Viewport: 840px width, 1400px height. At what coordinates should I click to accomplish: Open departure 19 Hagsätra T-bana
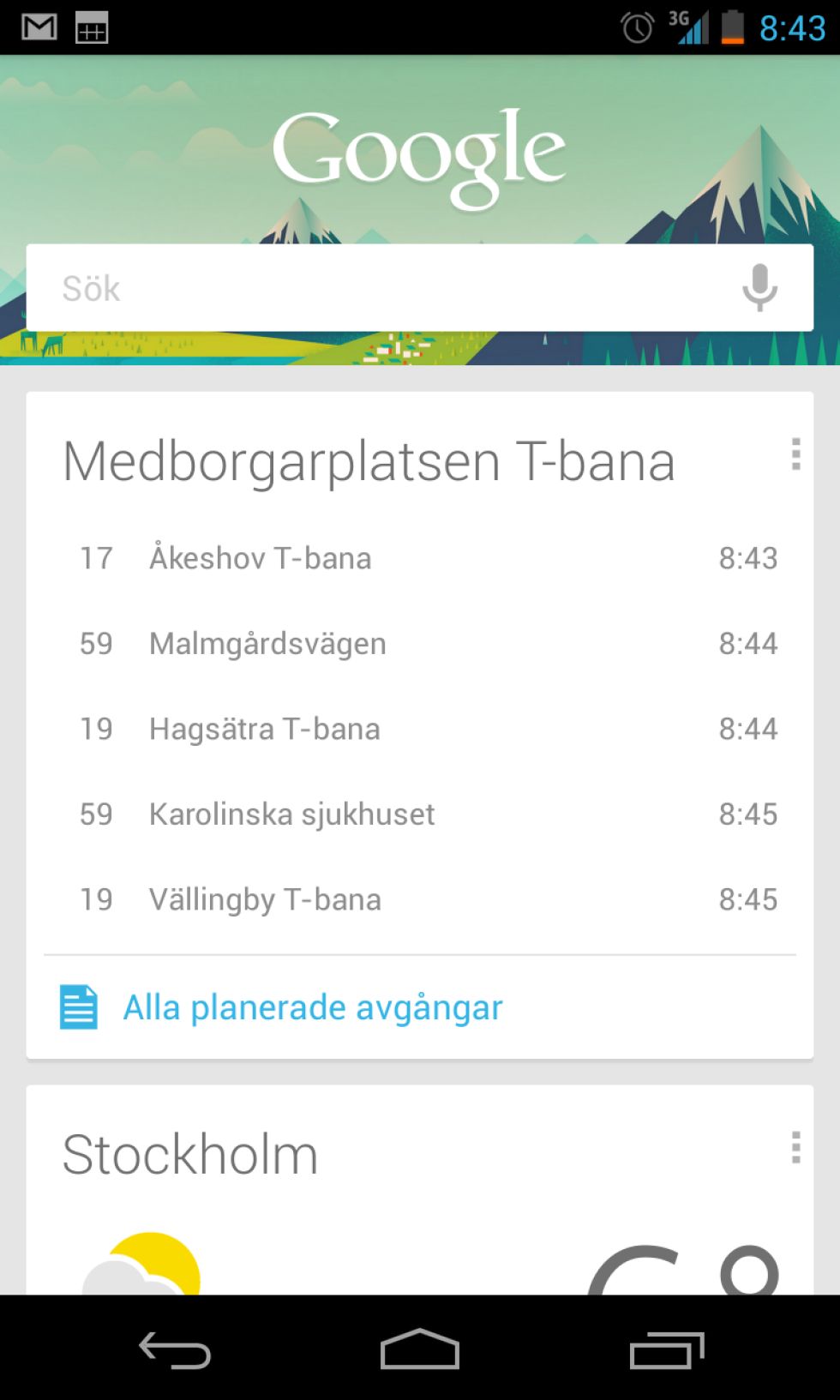tap(420, 729)
